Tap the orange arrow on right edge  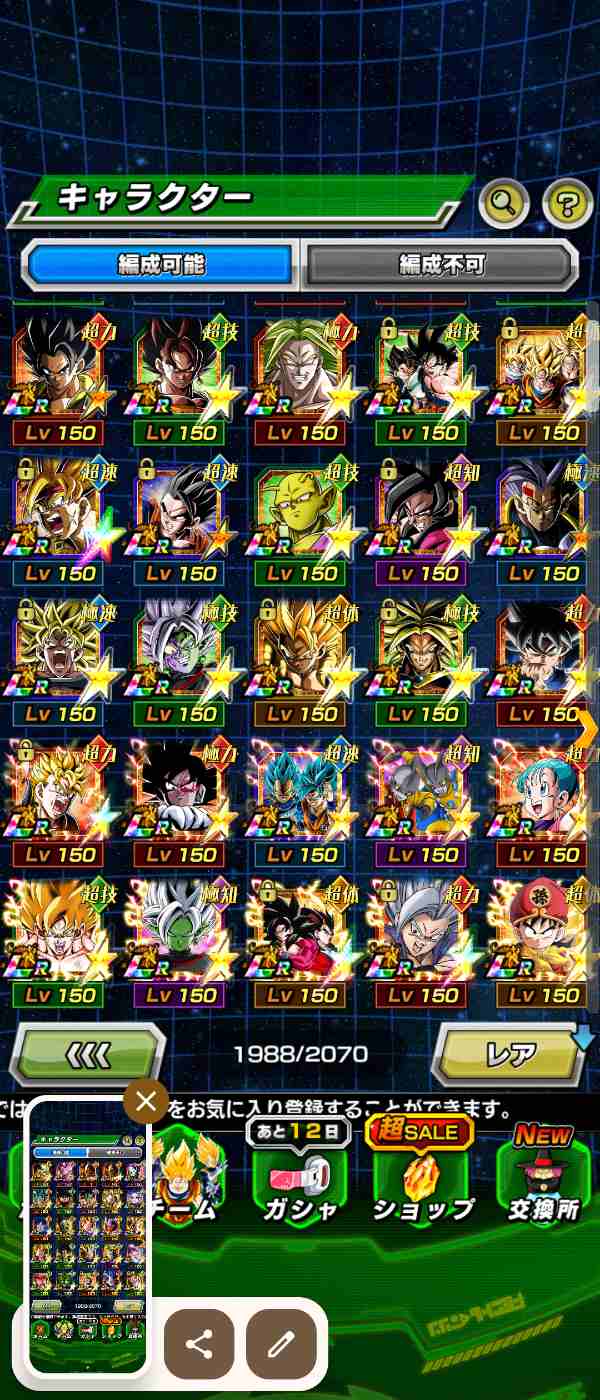point(586,728)
